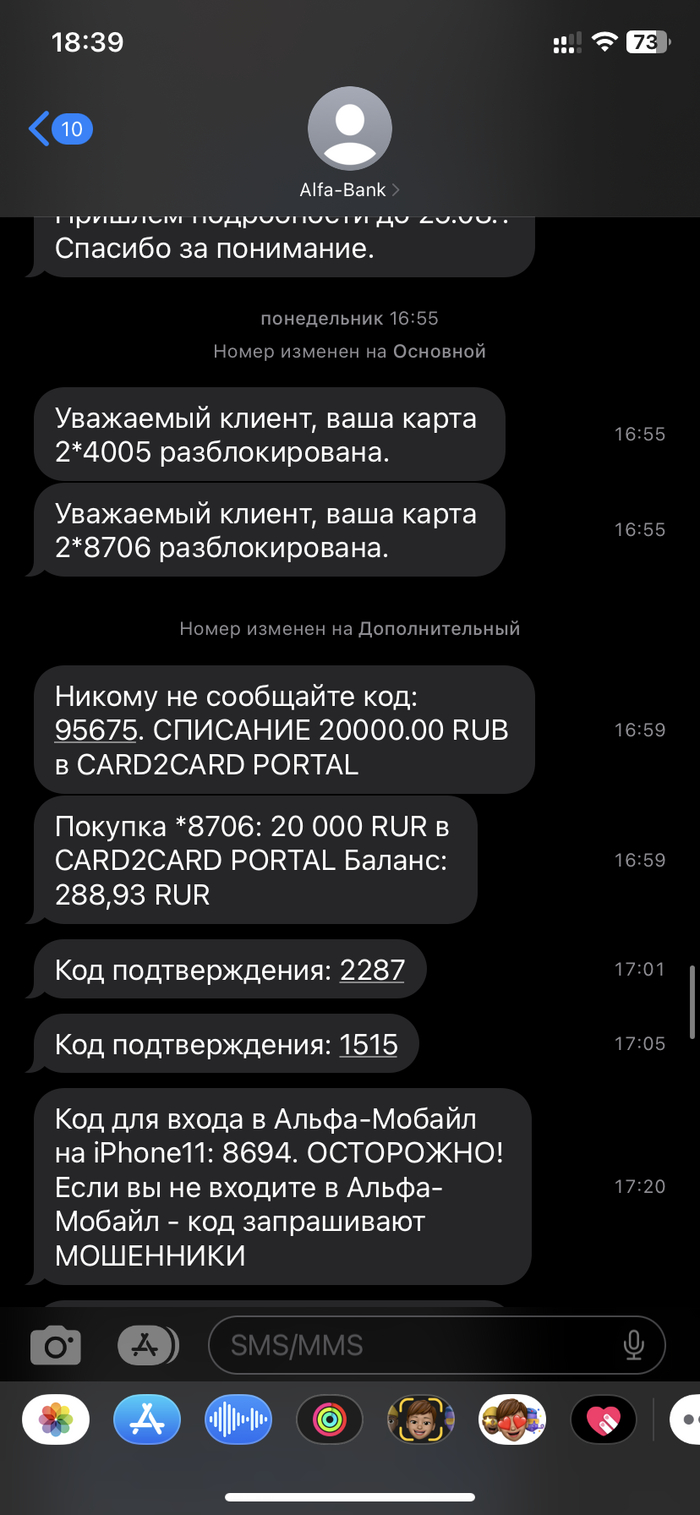Viewport: 700px width, 1515px height.
Task: Open the Fitness activity rings app
Action: point(329,1419)
